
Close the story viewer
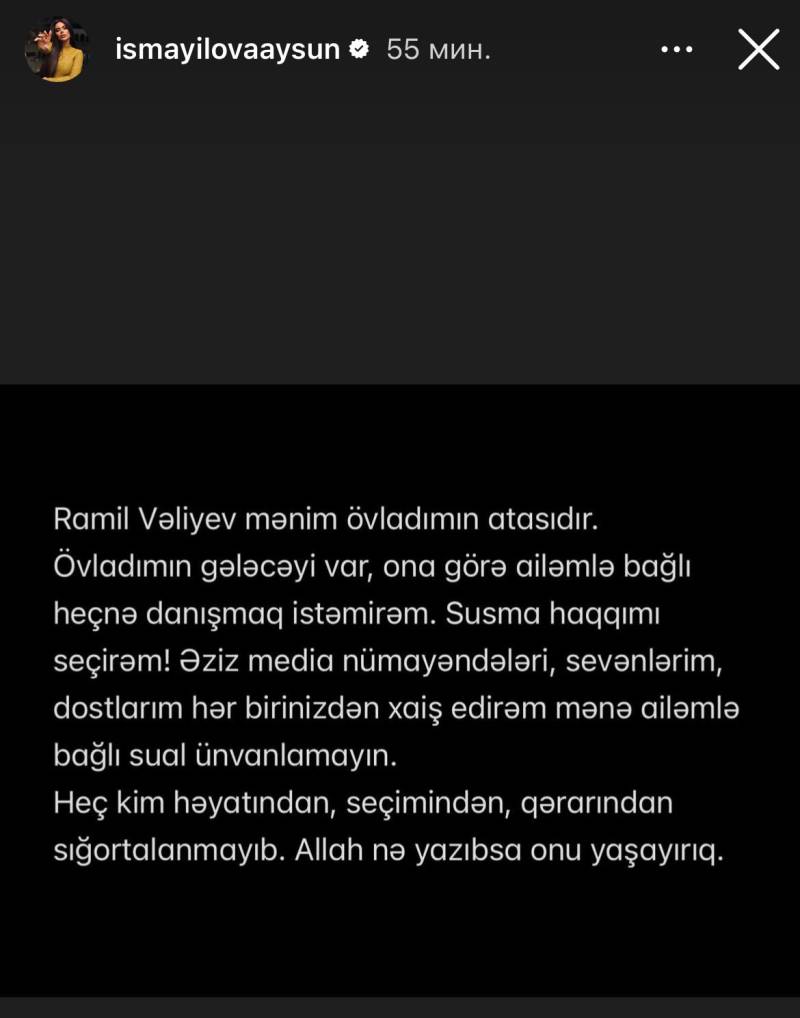coord(758,49)
